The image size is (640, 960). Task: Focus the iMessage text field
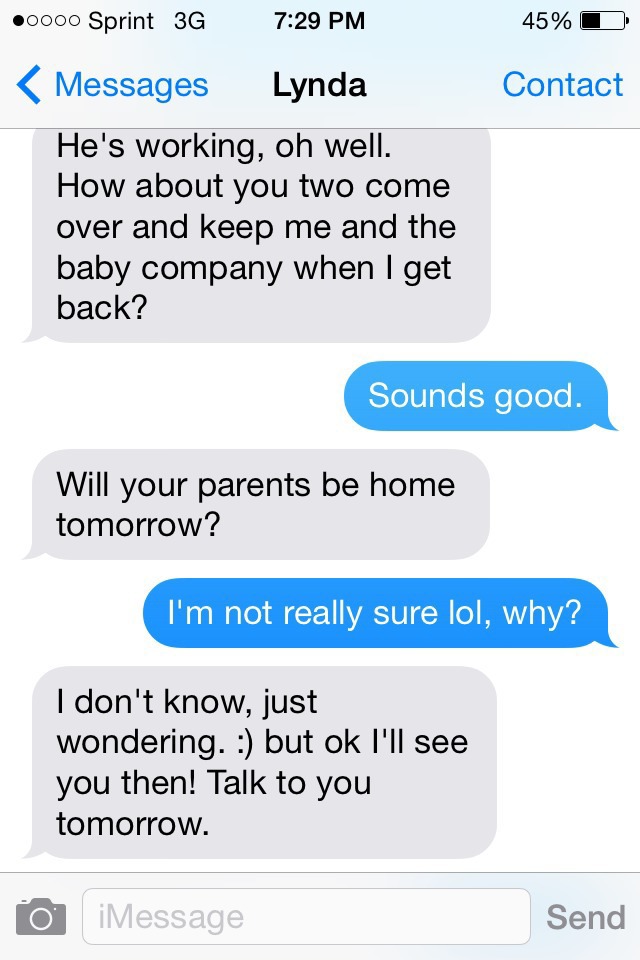point(305,916)
